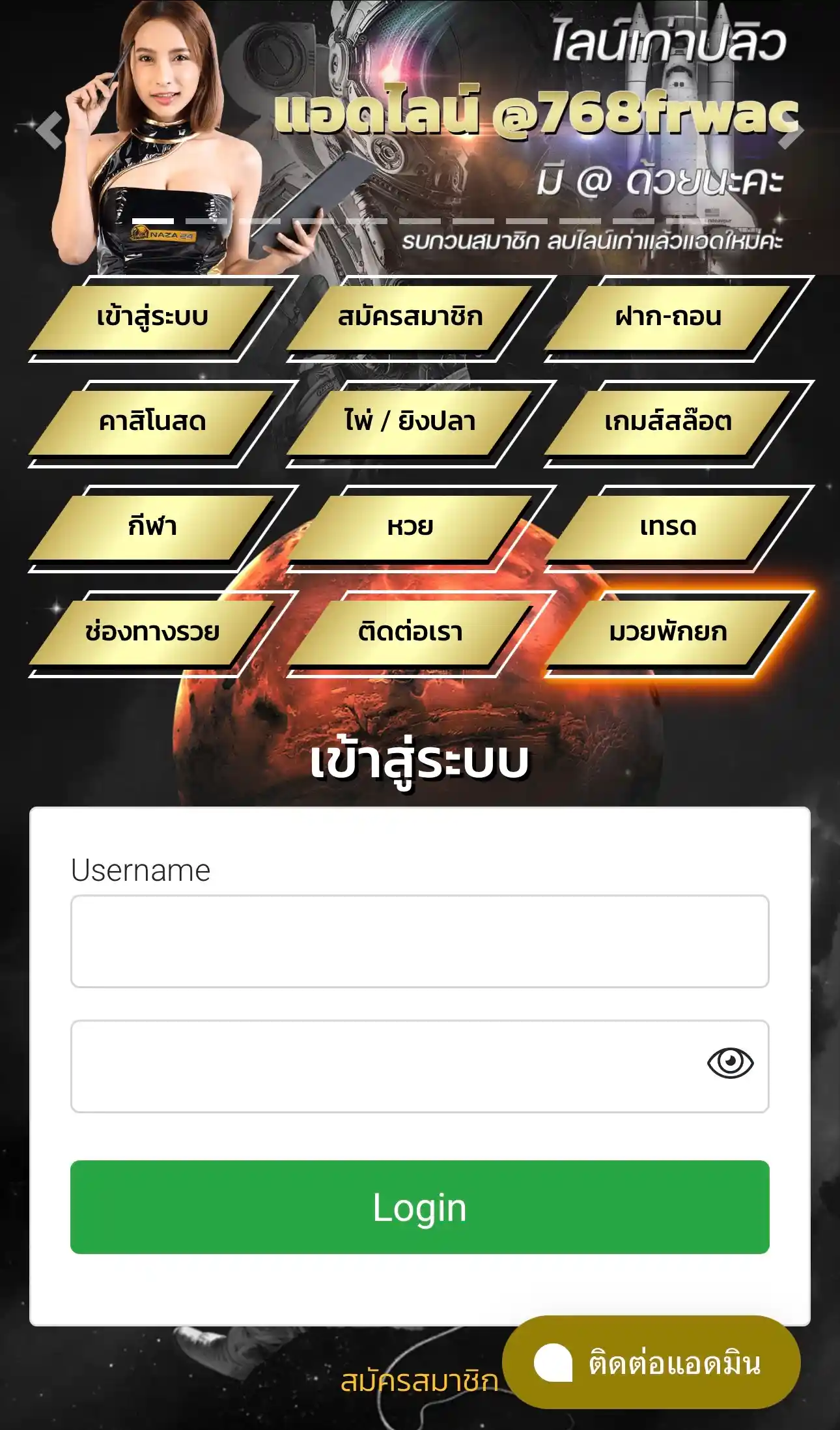Follow the yellow สมัครสมาชิก link below the form

(x=419, y=1381)
